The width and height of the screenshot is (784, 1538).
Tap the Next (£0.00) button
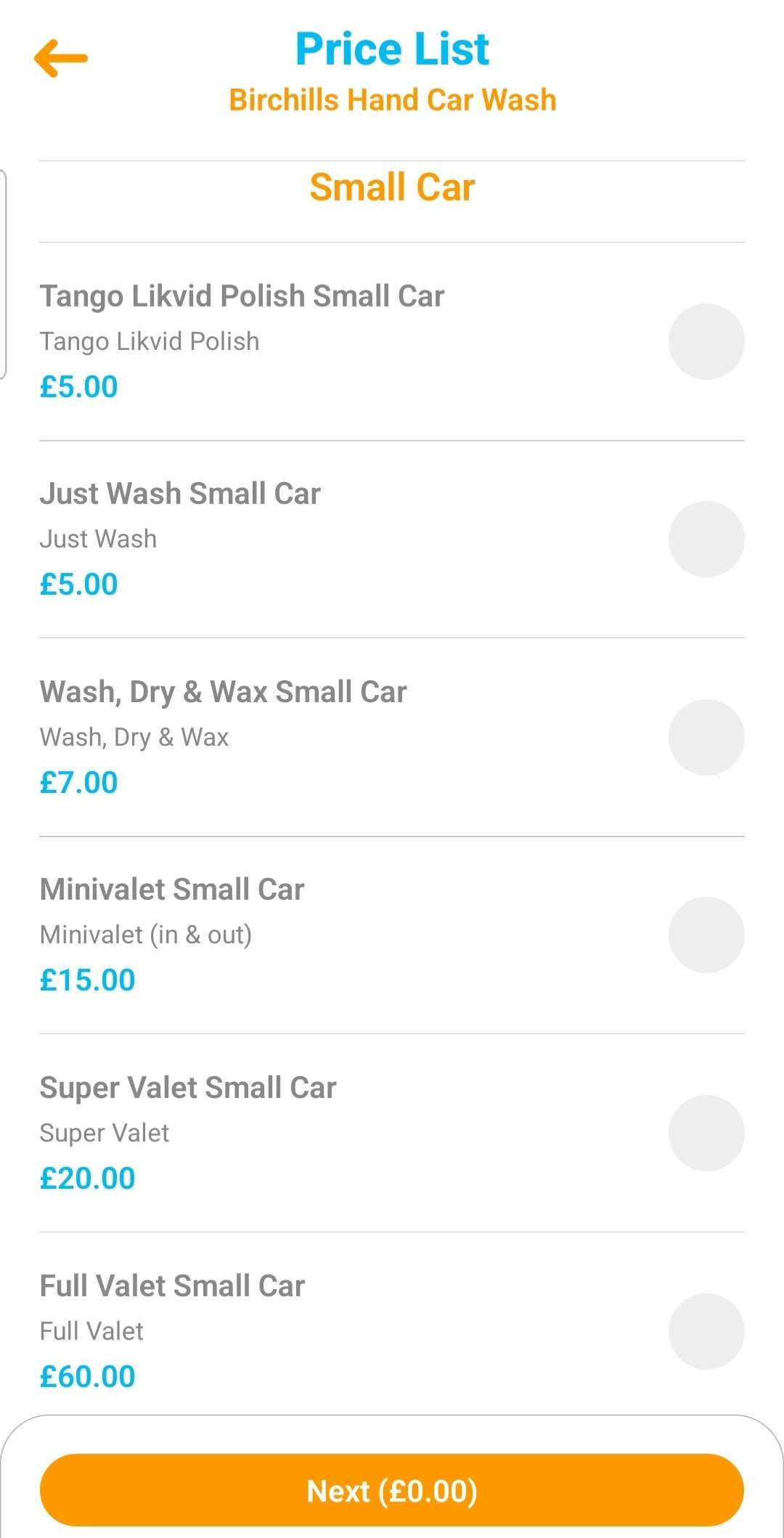click(392, 1491)
